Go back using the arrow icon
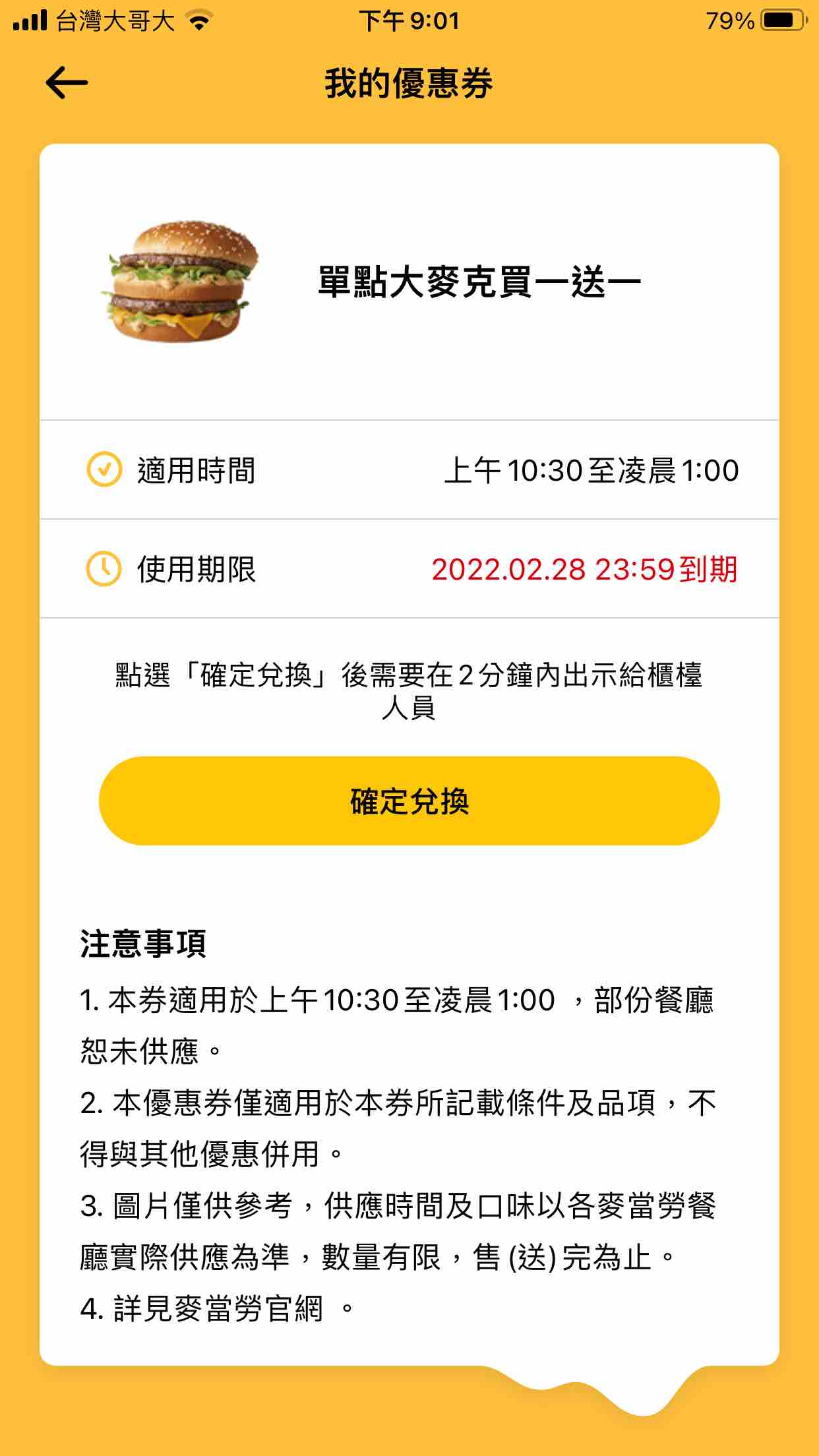Image resolution: width=819 pixels, height=1456 pixels. (x=67, y=83)
